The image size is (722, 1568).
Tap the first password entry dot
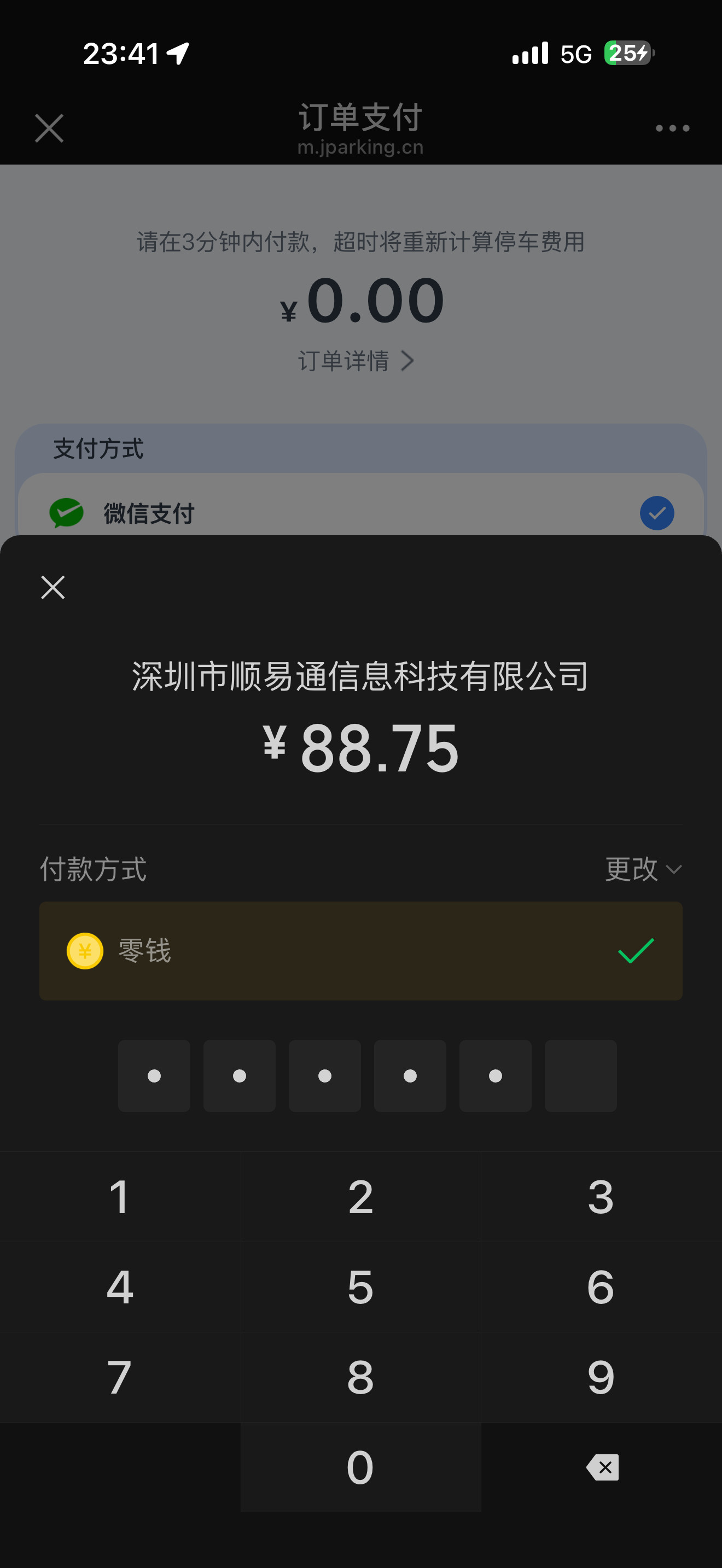click(x=153, y=1075)
